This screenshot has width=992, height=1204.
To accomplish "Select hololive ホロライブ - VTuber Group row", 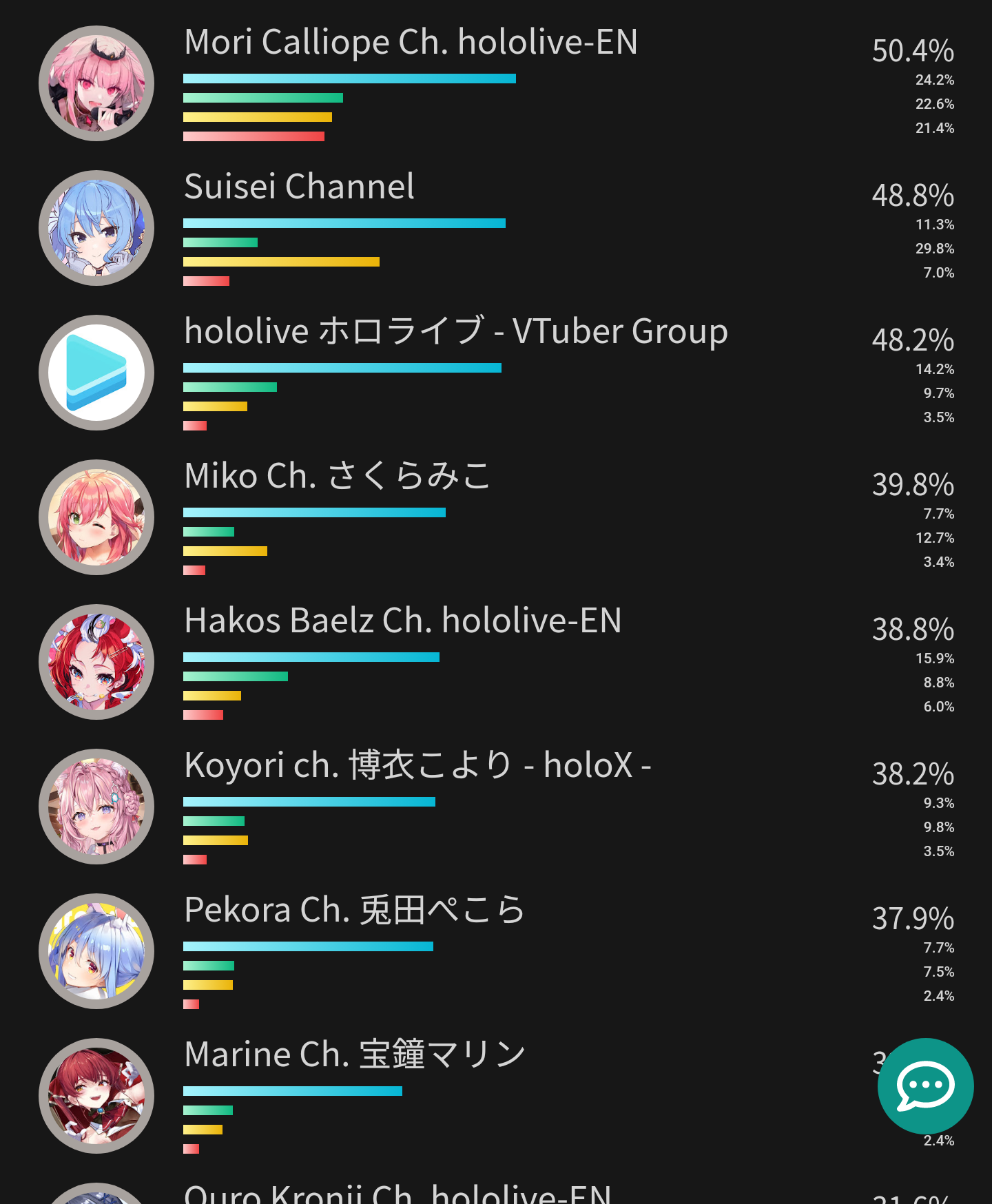I will tap(455, 332).
